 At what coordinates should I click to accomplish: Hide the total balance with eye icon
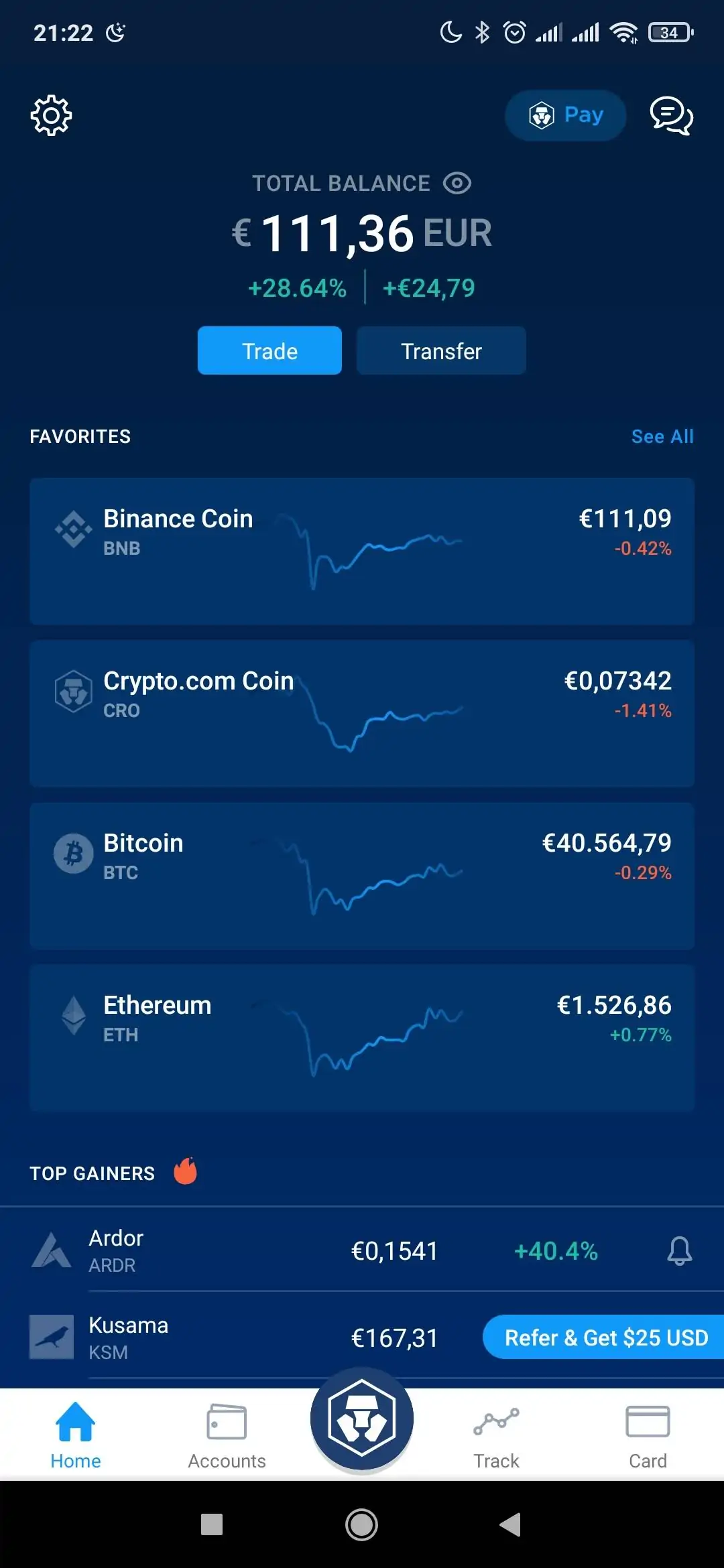457,183
